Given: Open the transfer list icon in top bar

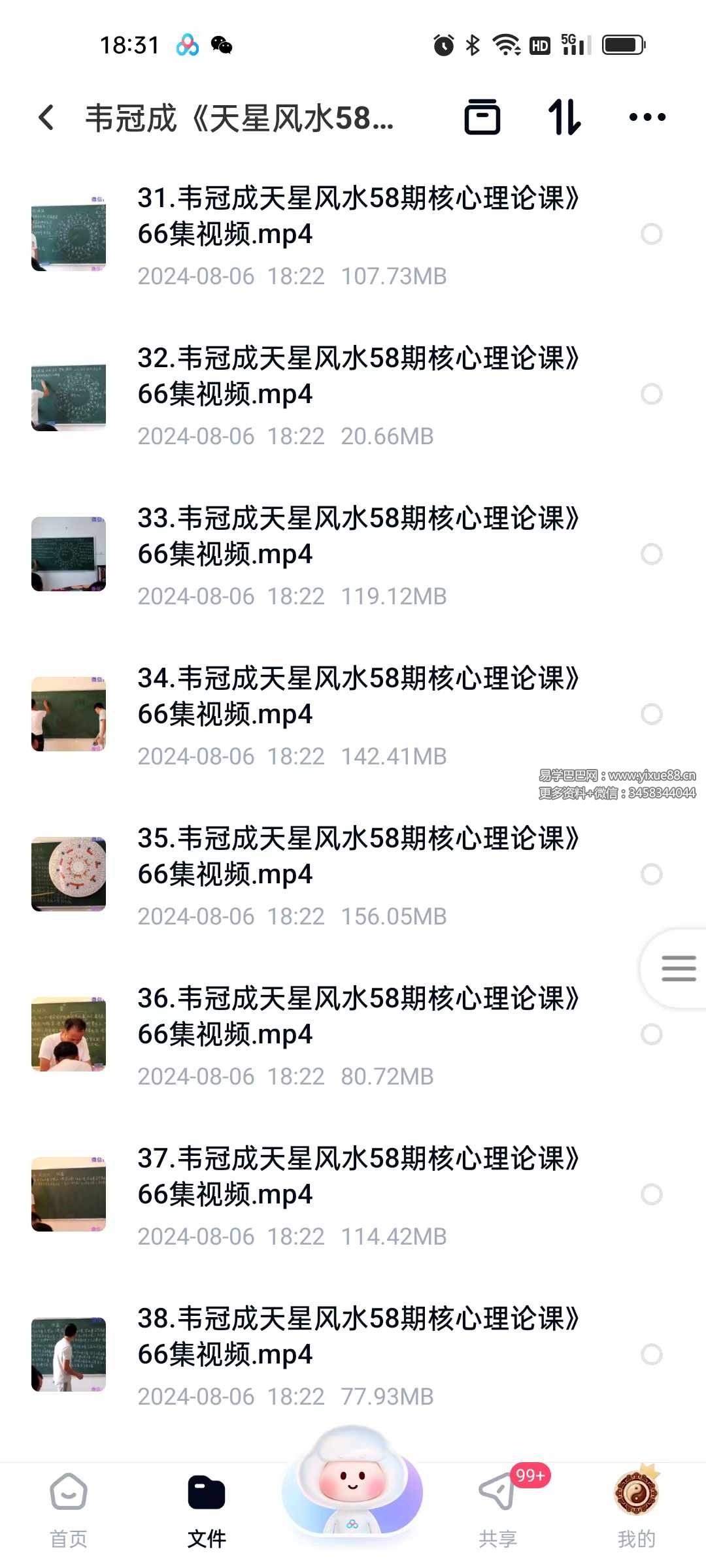Looking at the screenshot, I should click(482, 118).
